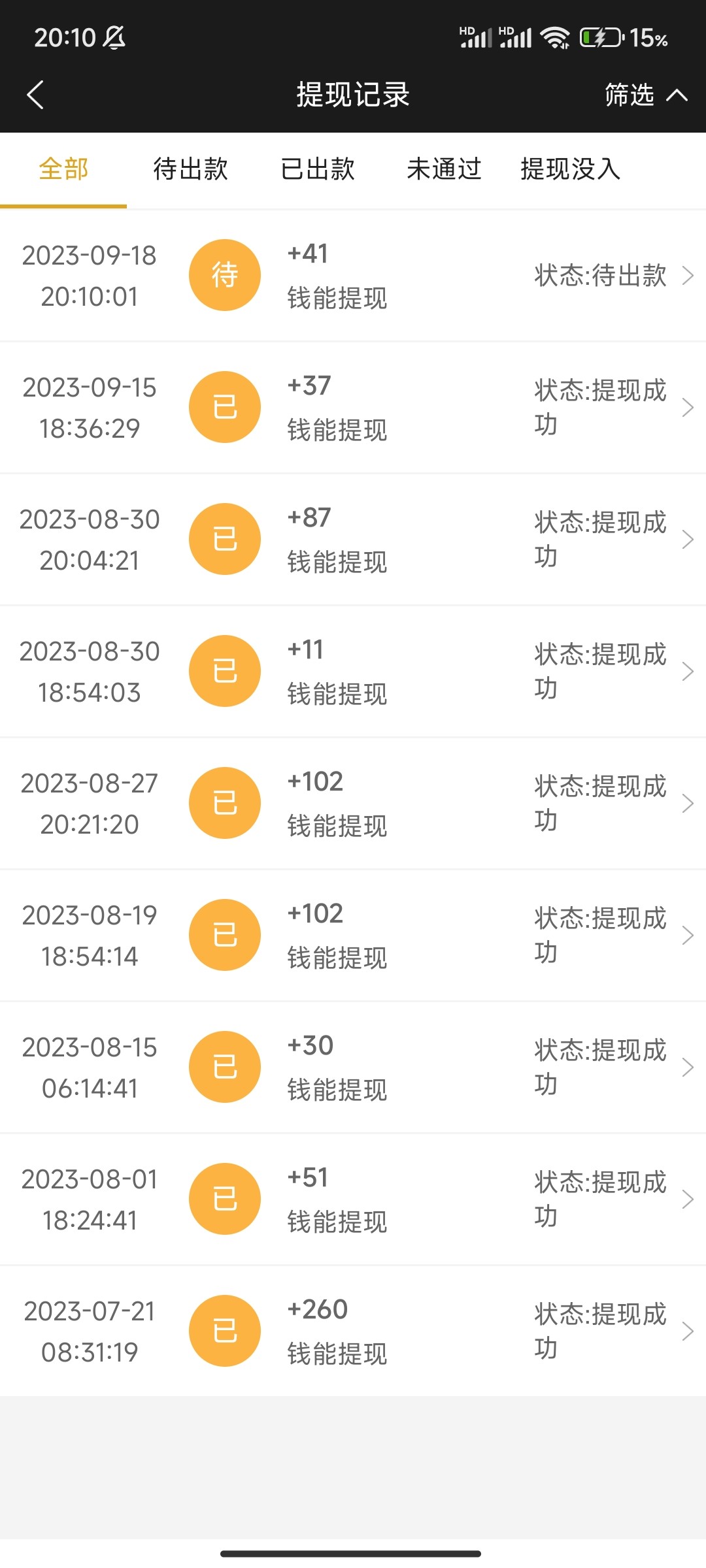Switch to the 待出款 tab

coord(190,169)
